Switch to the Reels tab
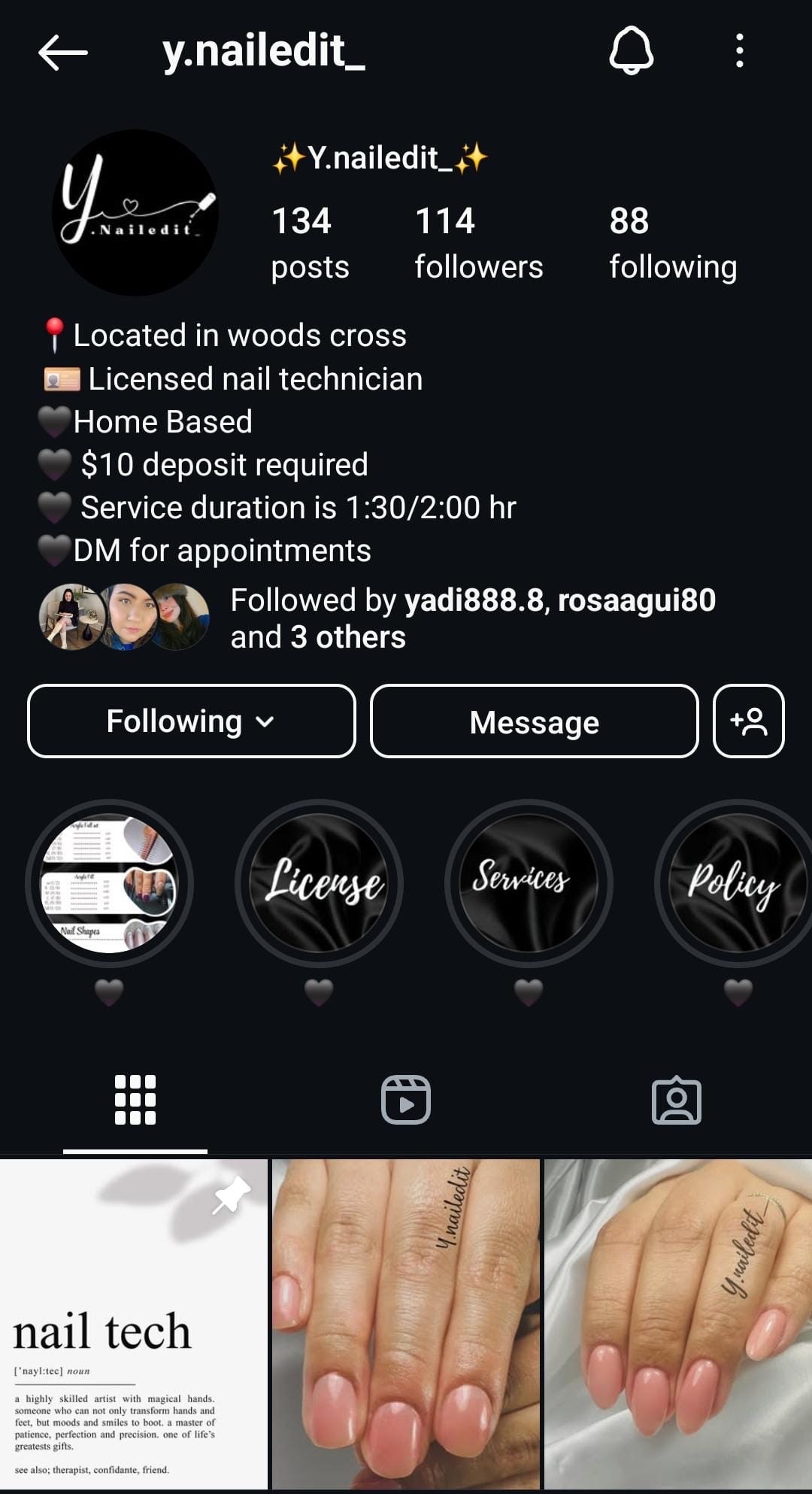 point(406,1100)
